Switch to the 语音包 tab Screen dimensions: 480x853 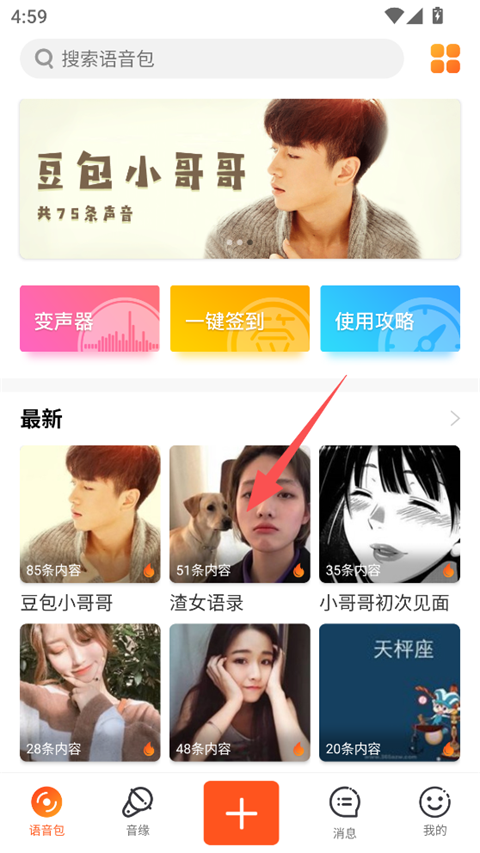click(47, 812)
